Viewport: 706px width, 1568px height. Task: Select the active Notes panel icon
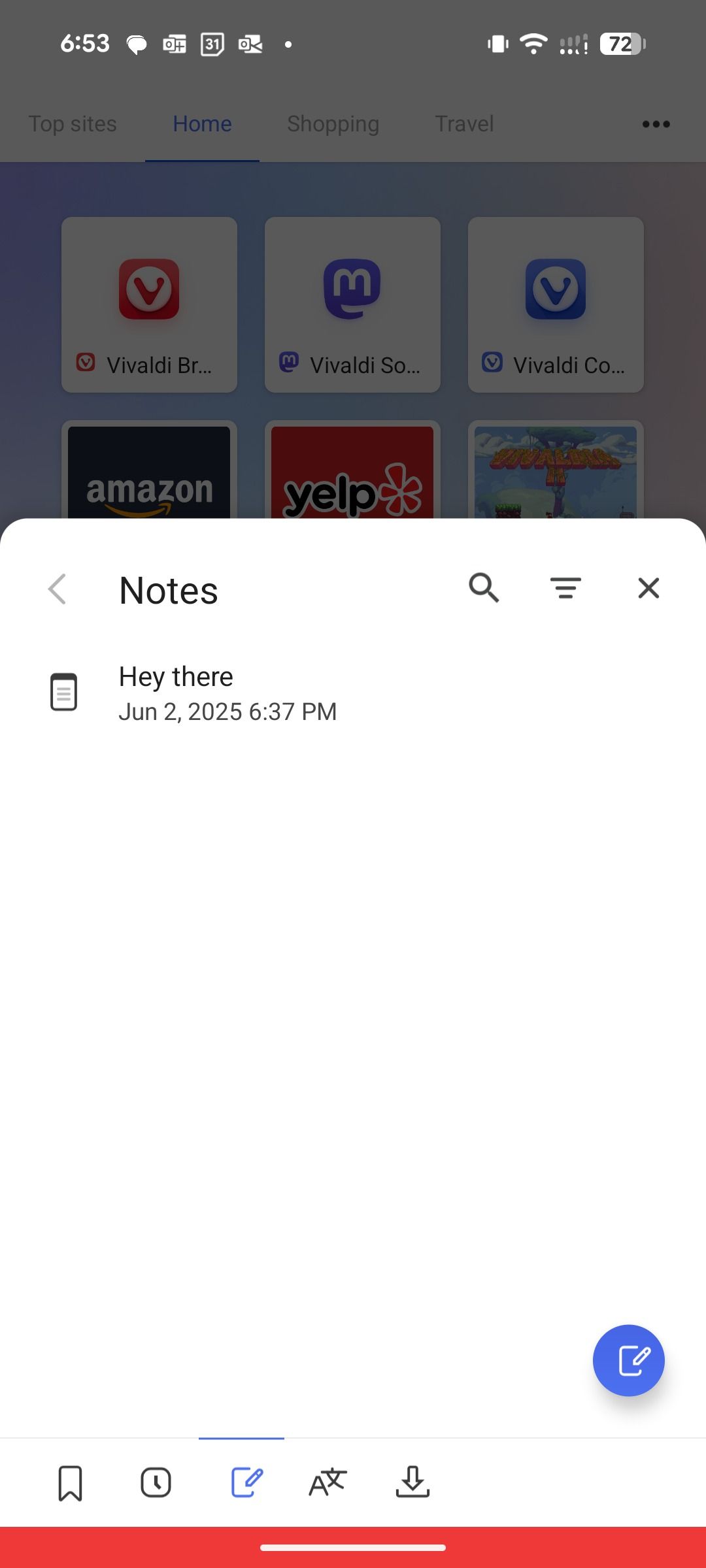click(x=245, y=1483)
